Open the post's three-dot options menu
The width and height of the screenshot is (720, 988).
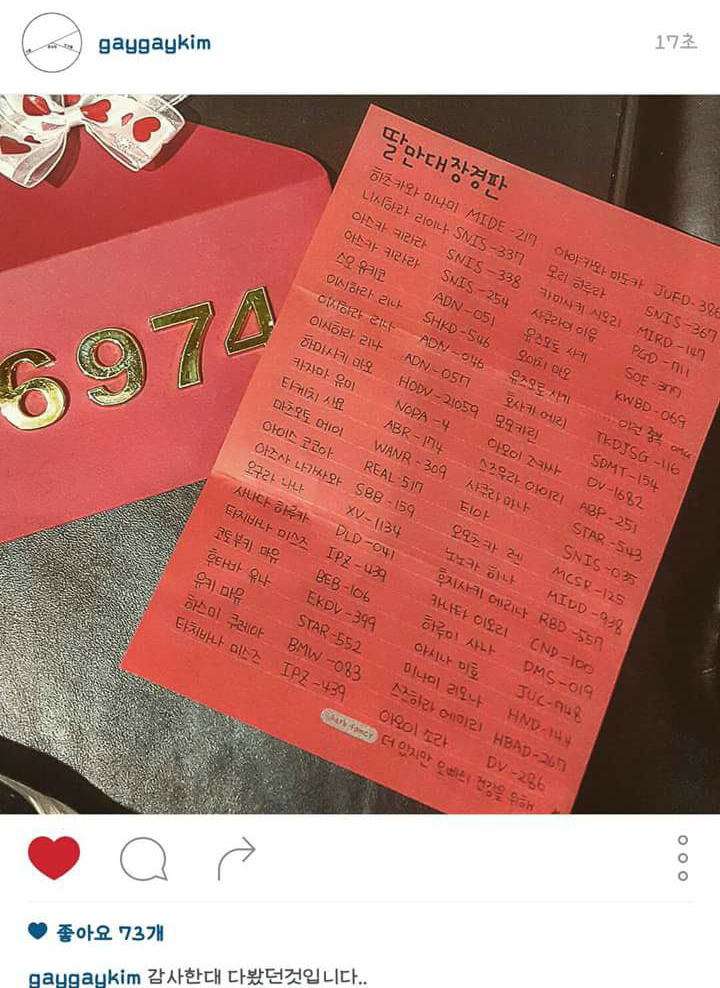(683, 858)
